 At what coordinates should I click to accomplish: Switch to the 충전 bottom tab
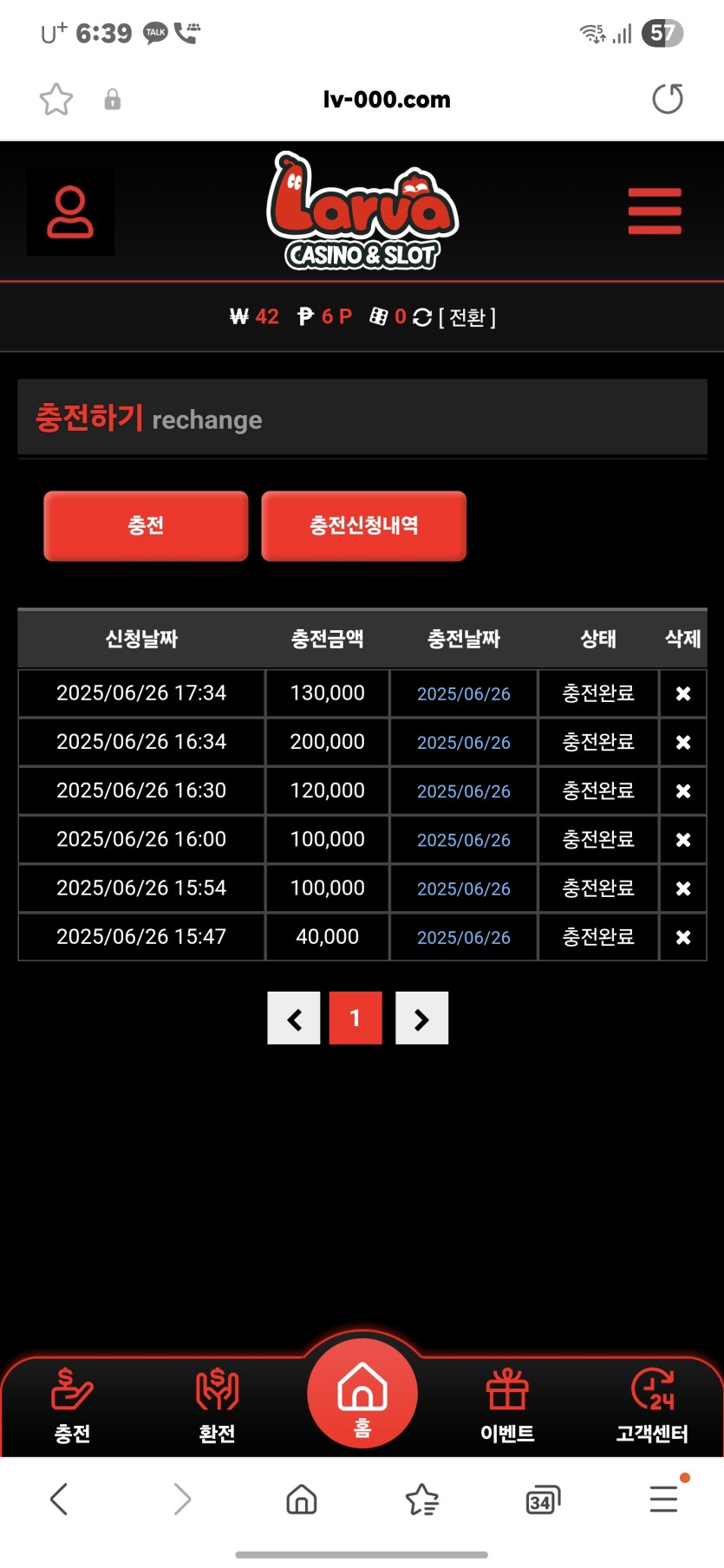(x=72, y=1406)
